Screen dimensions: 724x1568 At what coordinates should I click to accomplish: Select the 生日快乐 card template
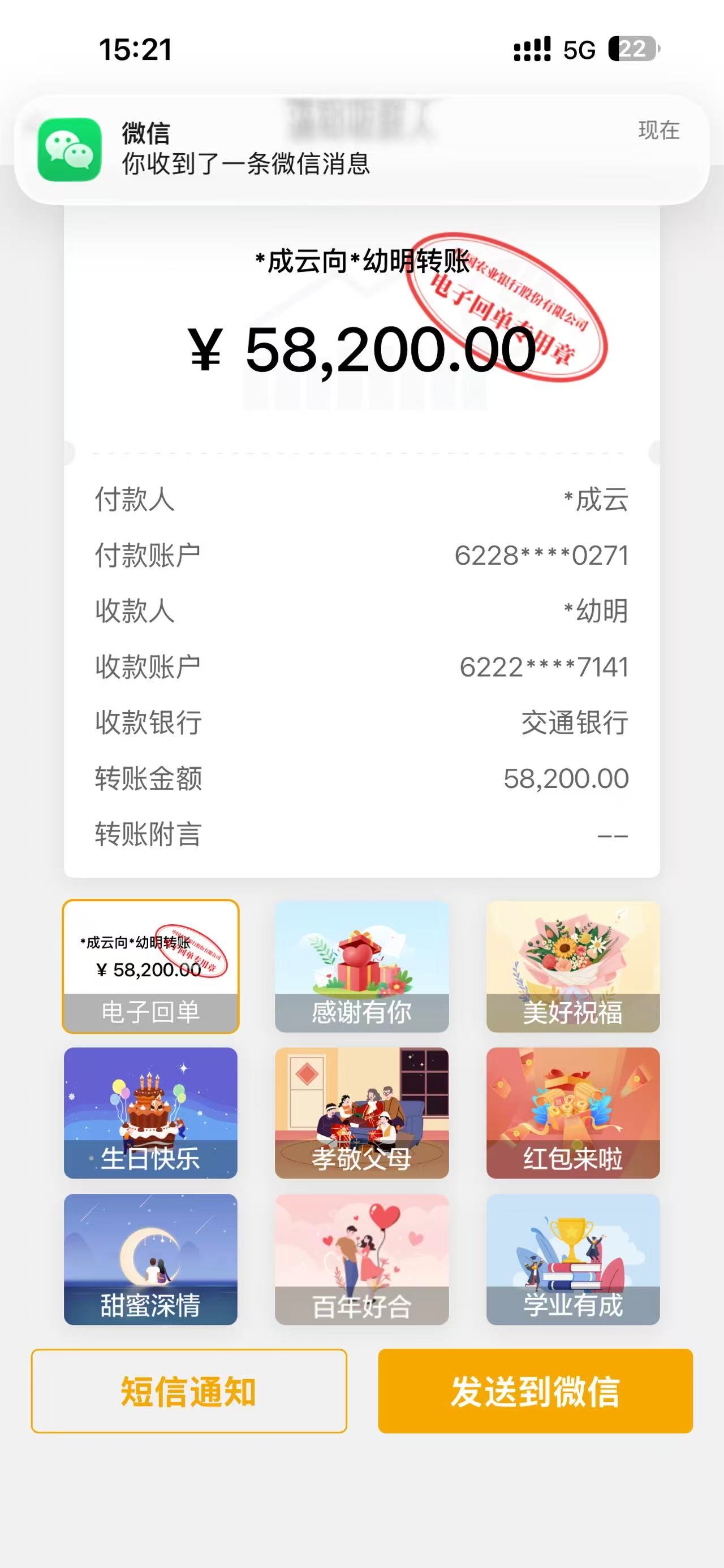tap(150, 1113)
